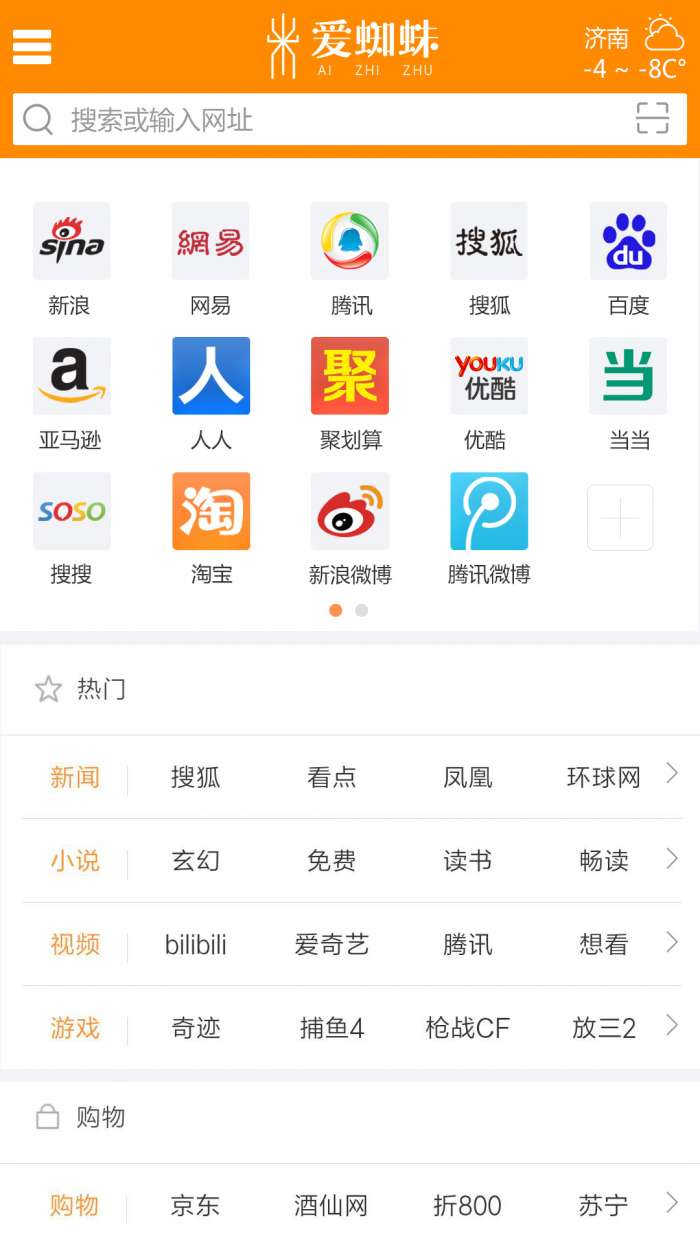Open the 苏宁 shopping link
Screen dimensions: 700x1244
pos(603,1206)
